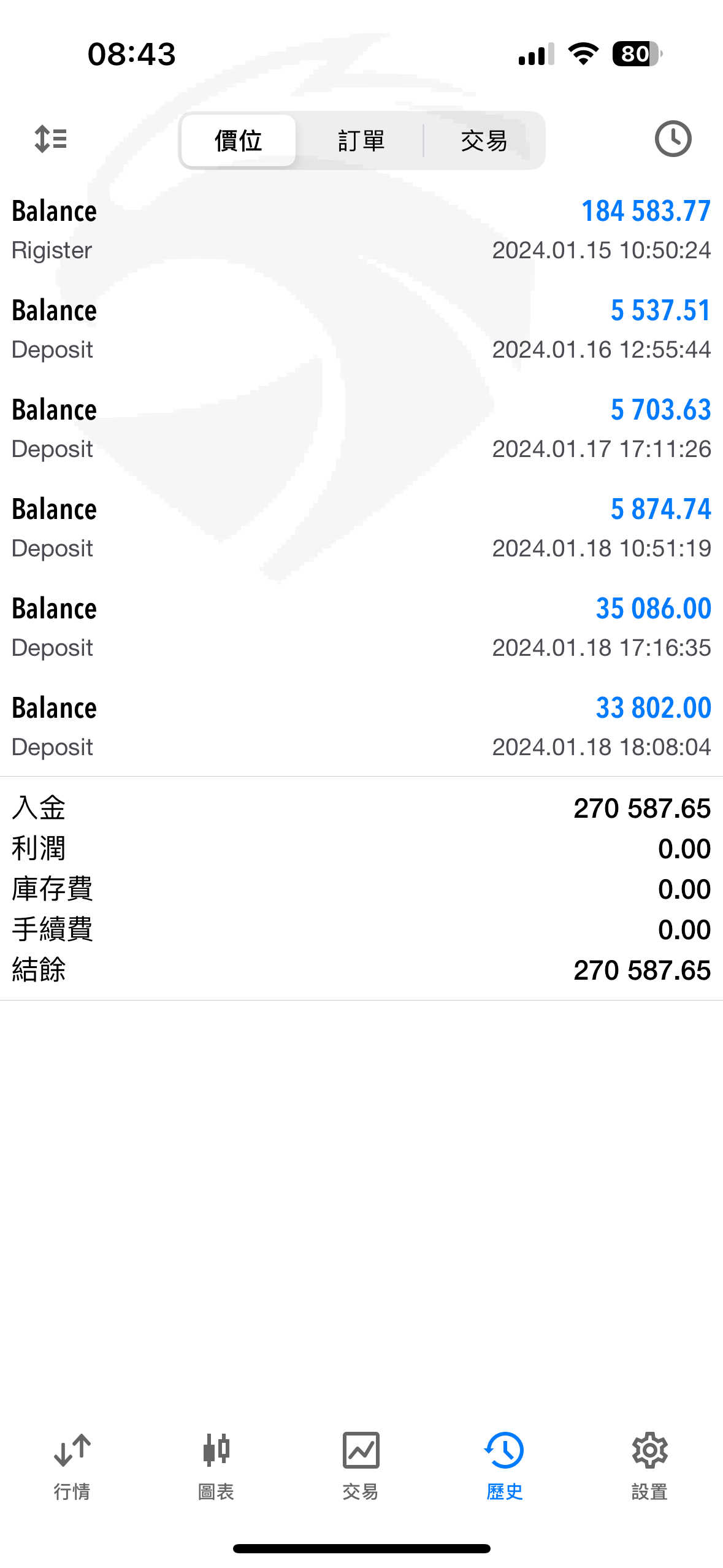Image resolution: width=723 pixels, height=1568 pixels.
Task: Open the deposit entry of 5 874.74
Action: [361, 528]
